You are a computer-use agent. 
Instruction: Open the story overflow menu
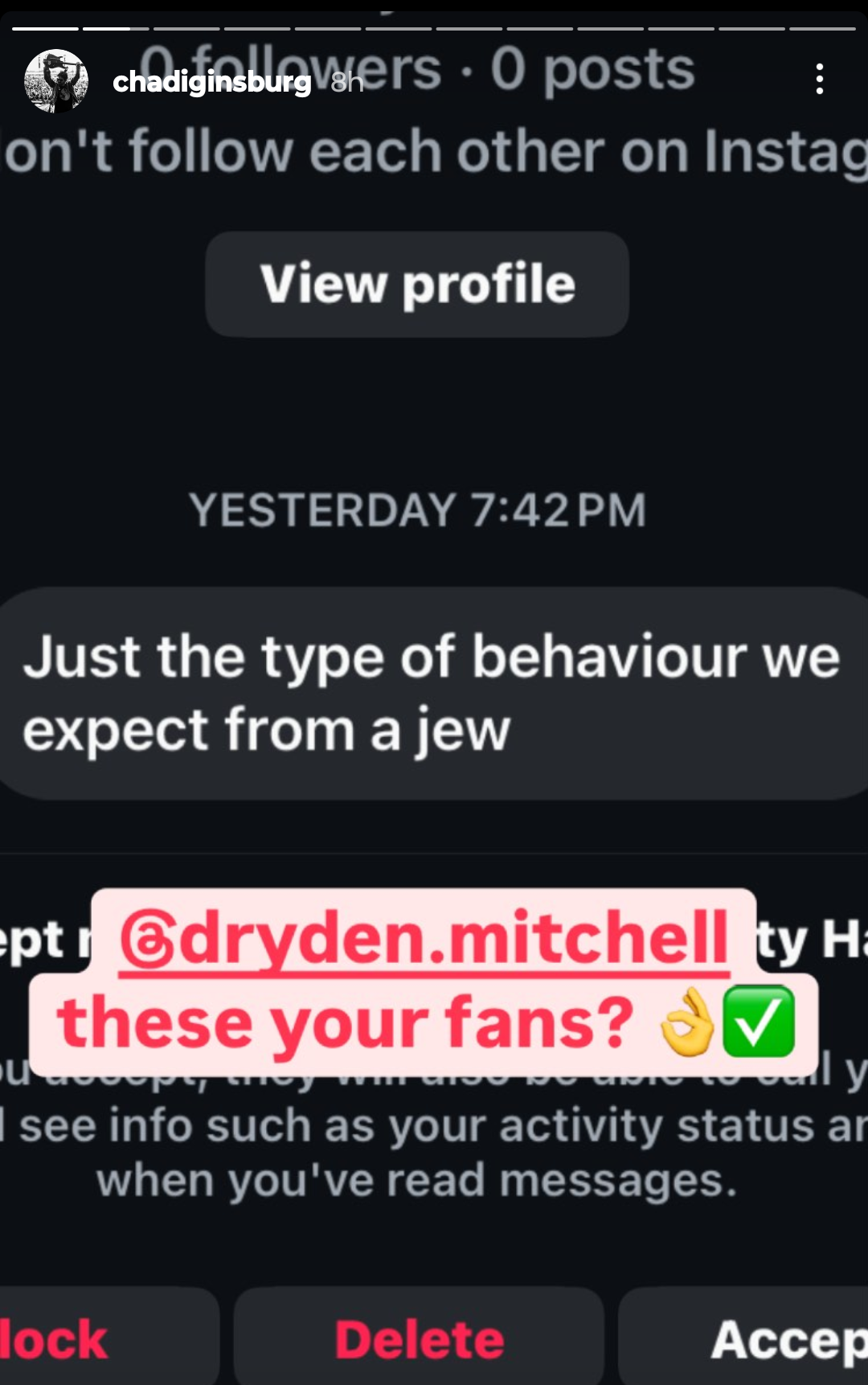(819, 79)
